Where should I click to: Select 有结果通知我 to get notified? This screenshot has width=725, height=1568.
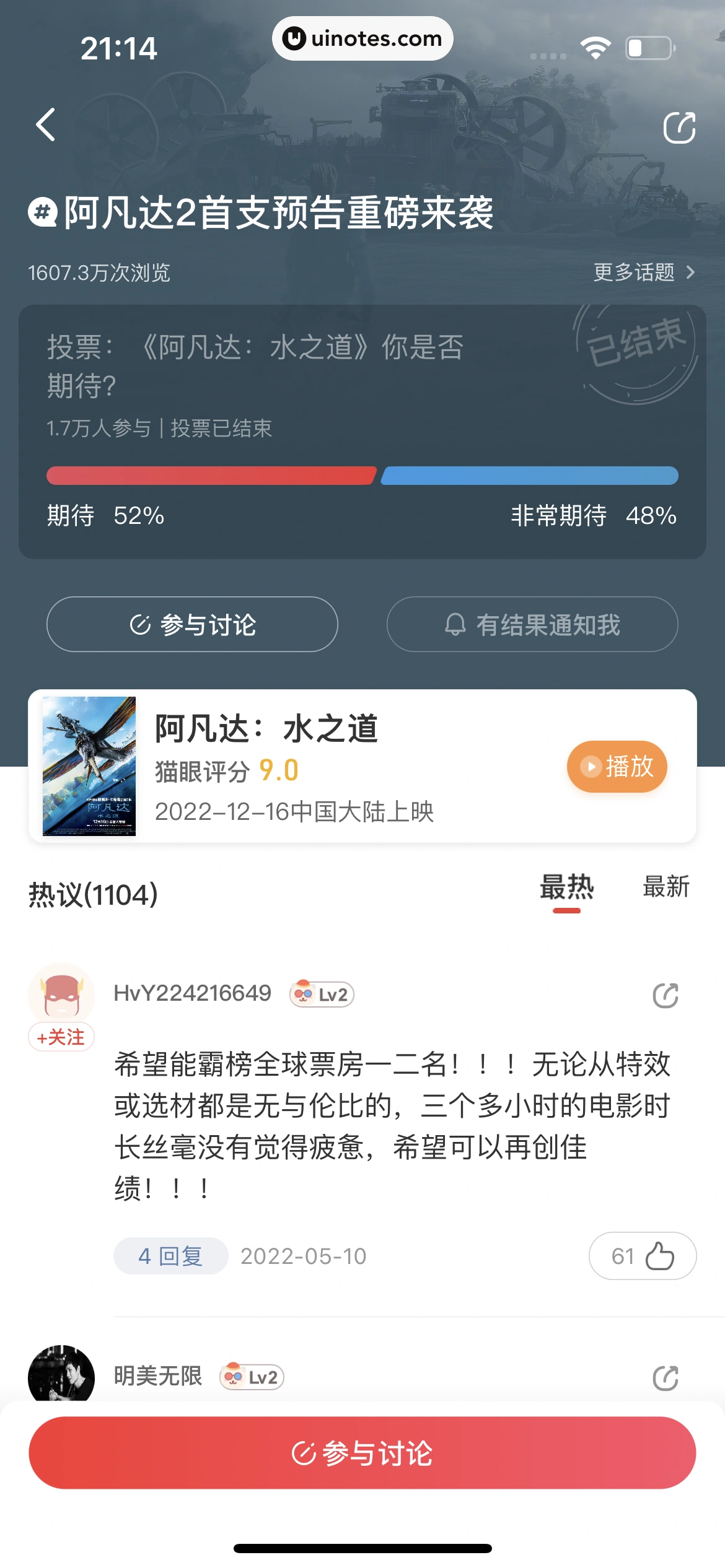point(532,624)
